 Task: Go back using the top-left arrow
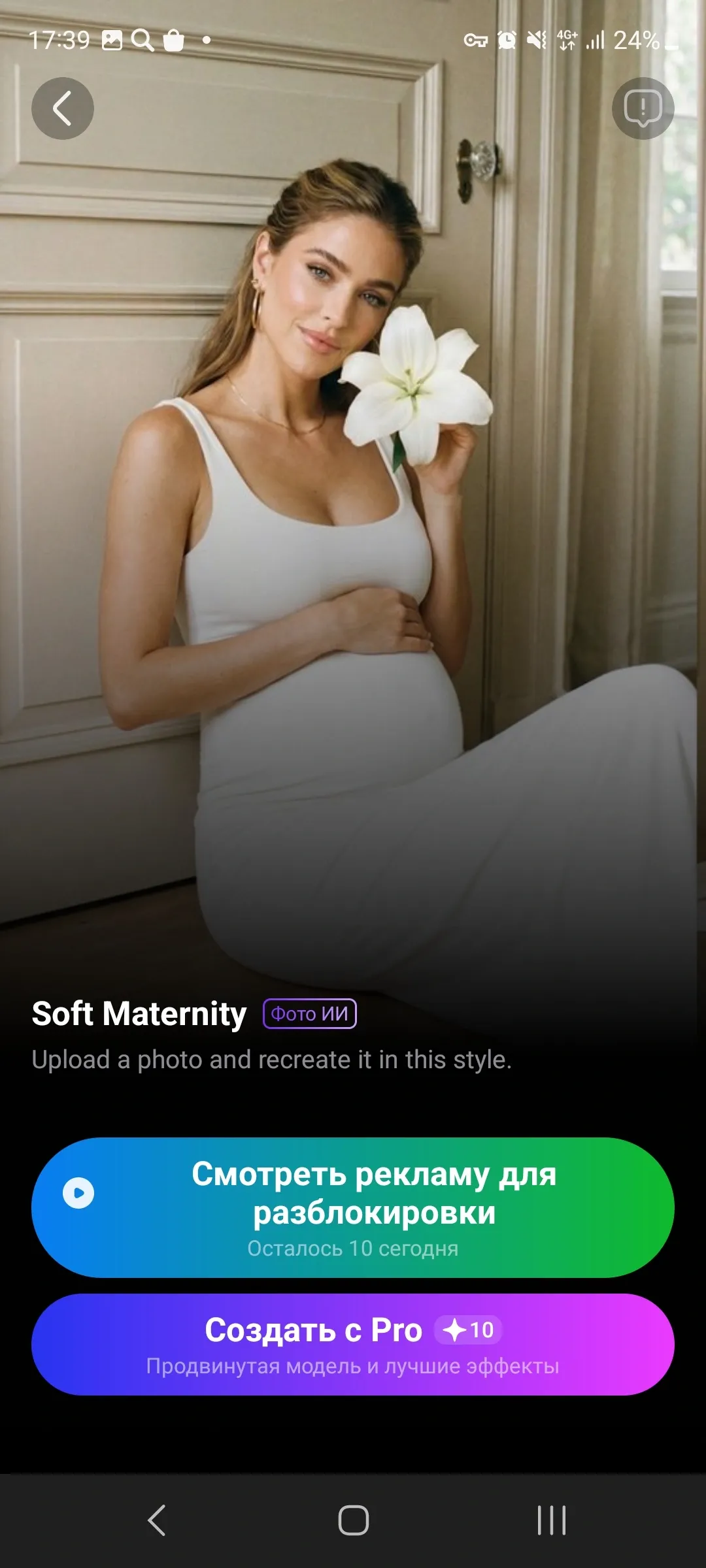click(63, 108)
